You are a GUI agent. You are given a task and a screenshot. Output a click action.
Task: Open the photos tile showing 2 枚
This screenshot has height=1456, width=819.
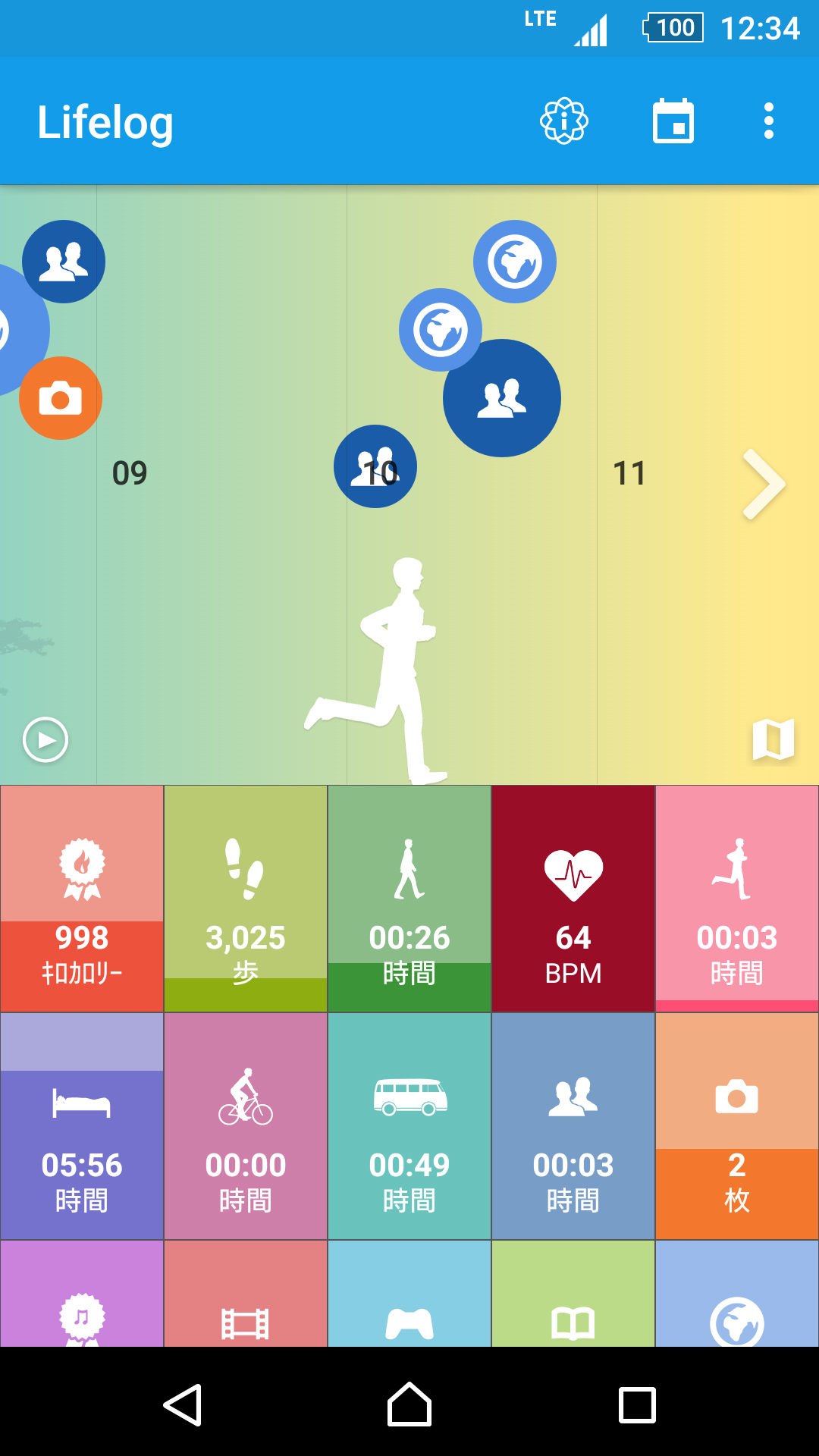click(736, 1126)
